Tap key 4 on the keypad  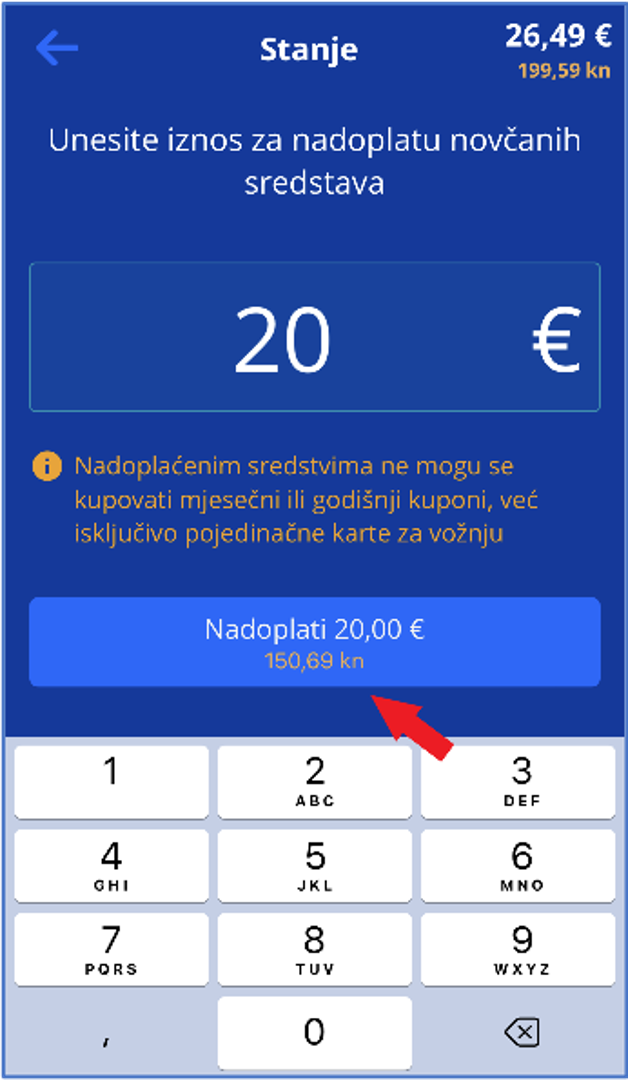[x=111, y=866]
